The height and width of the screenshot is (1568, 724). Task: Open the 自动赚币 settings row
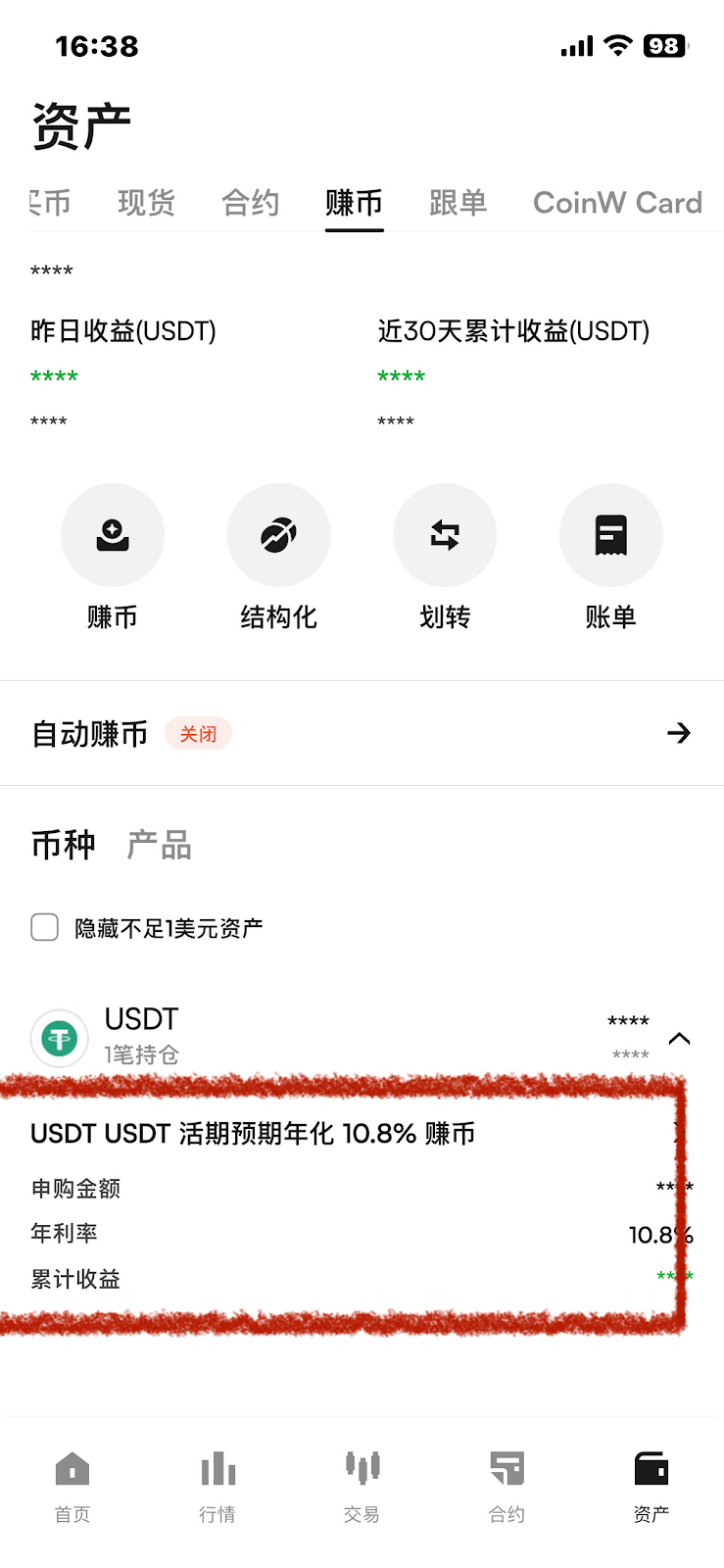pos(362,733)
